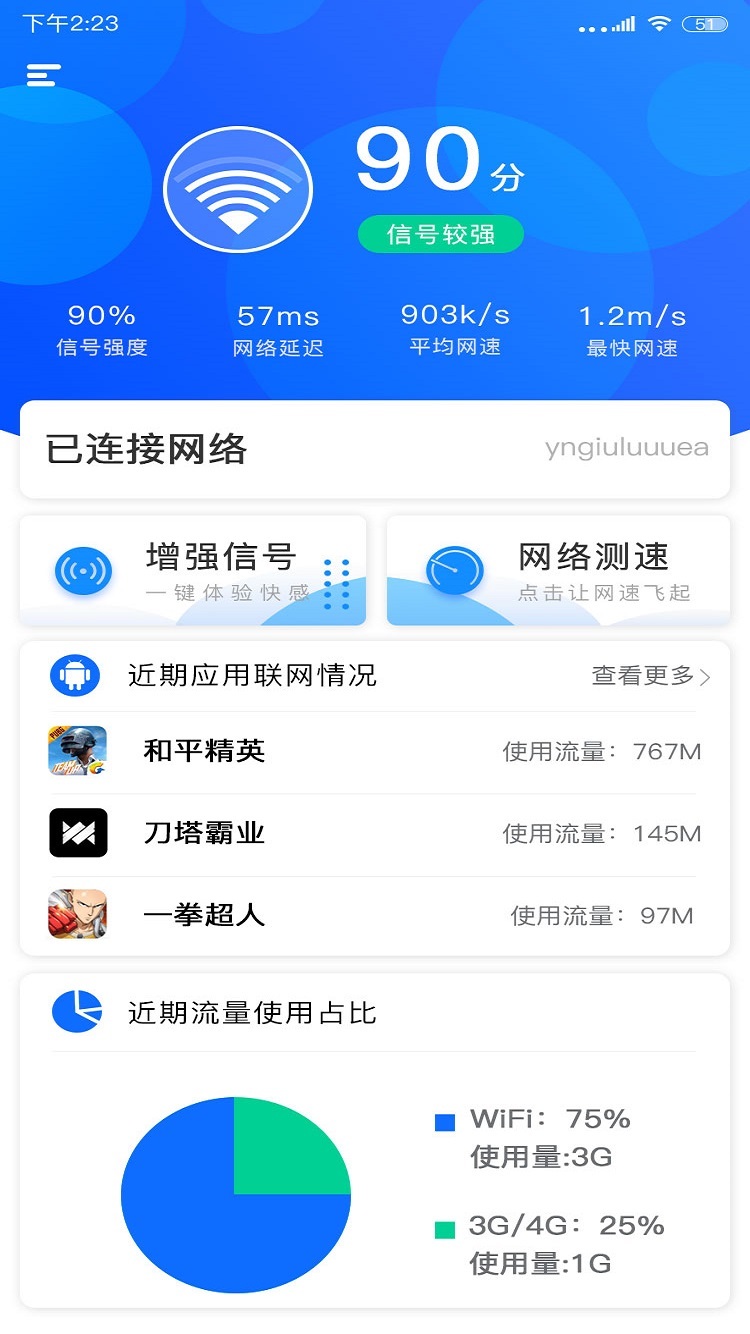This screenshot has height=1334, width=750.
Task: Start the 网络测速 speed test
Action: [558, 571]
